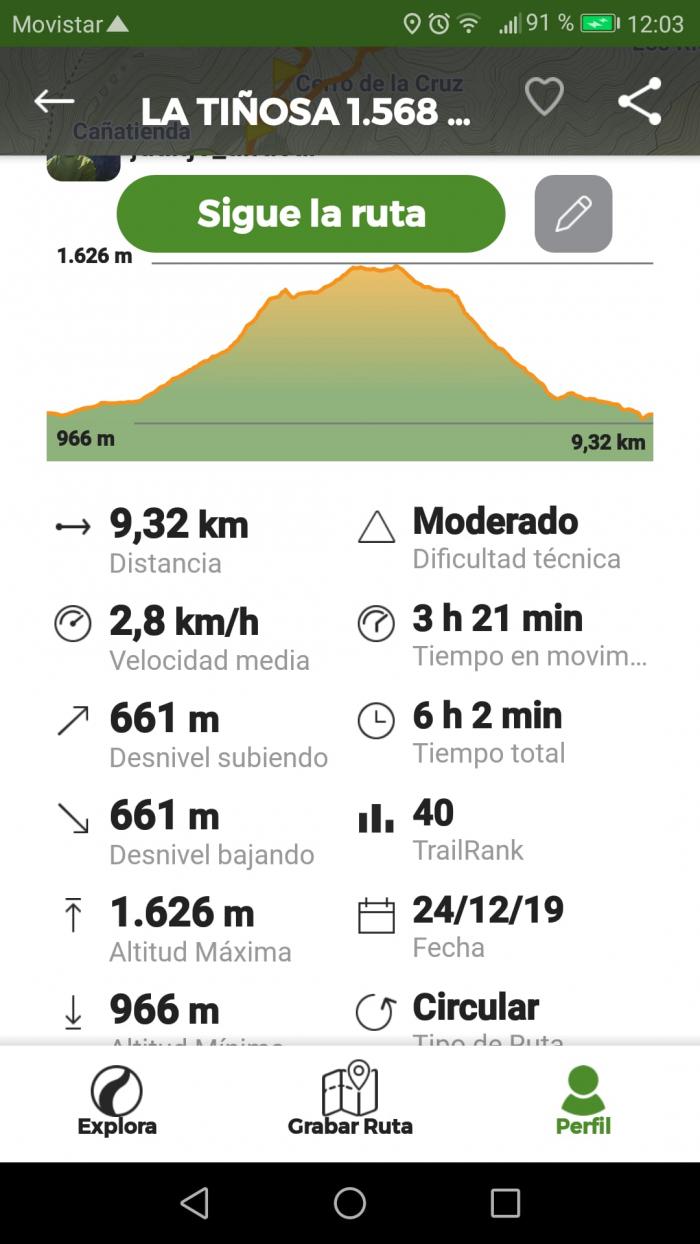Screen dimensions: 700x1244
Task: Tap the system home button
Action: point(350,1203)
